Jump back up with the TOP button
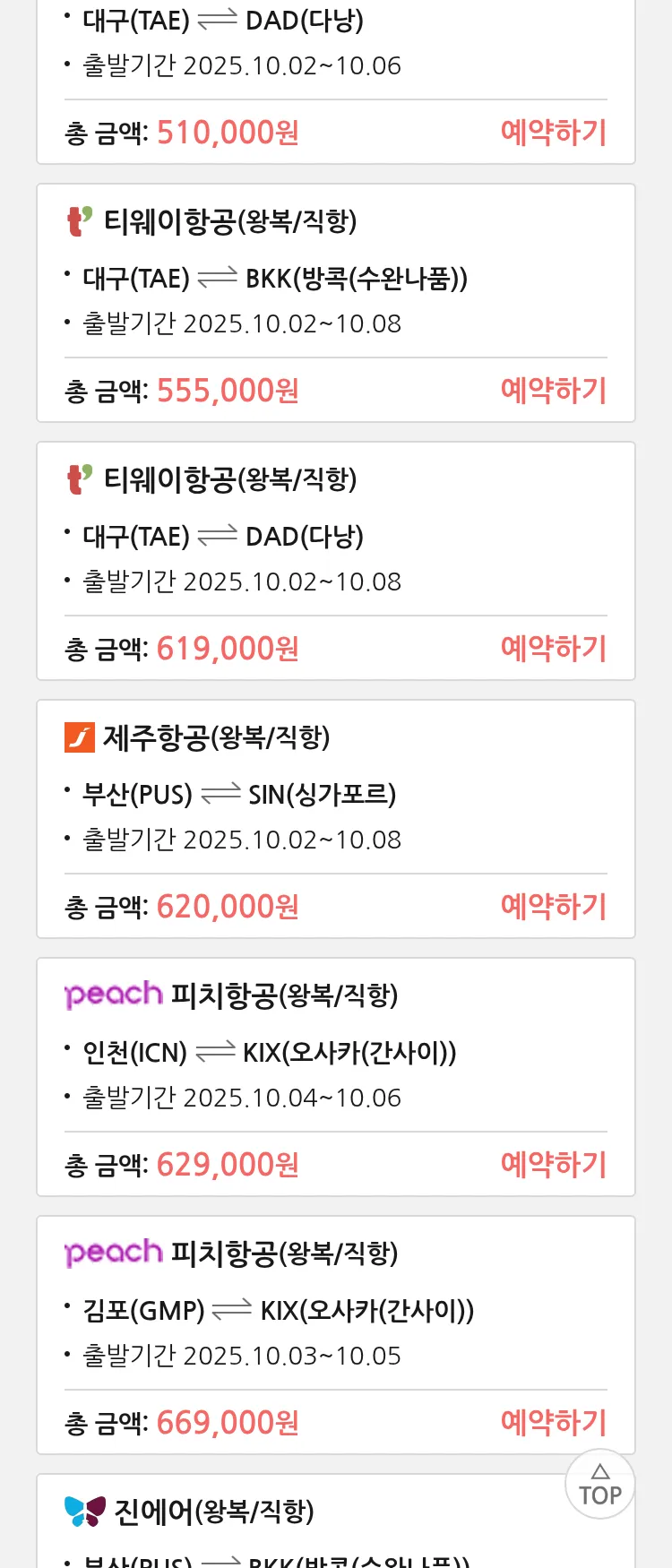 coord(600,1485)
